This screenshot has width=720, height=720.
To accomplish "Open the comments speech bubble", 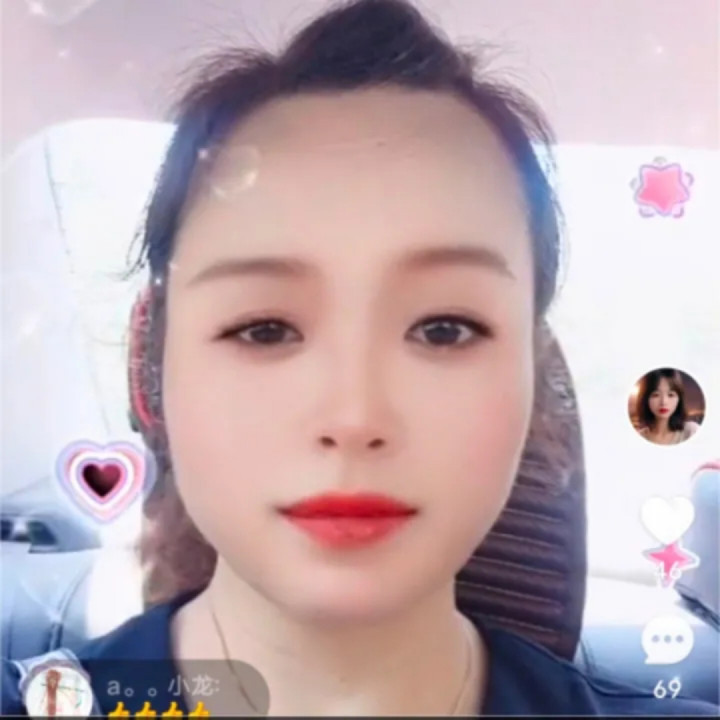I will 668,641.
